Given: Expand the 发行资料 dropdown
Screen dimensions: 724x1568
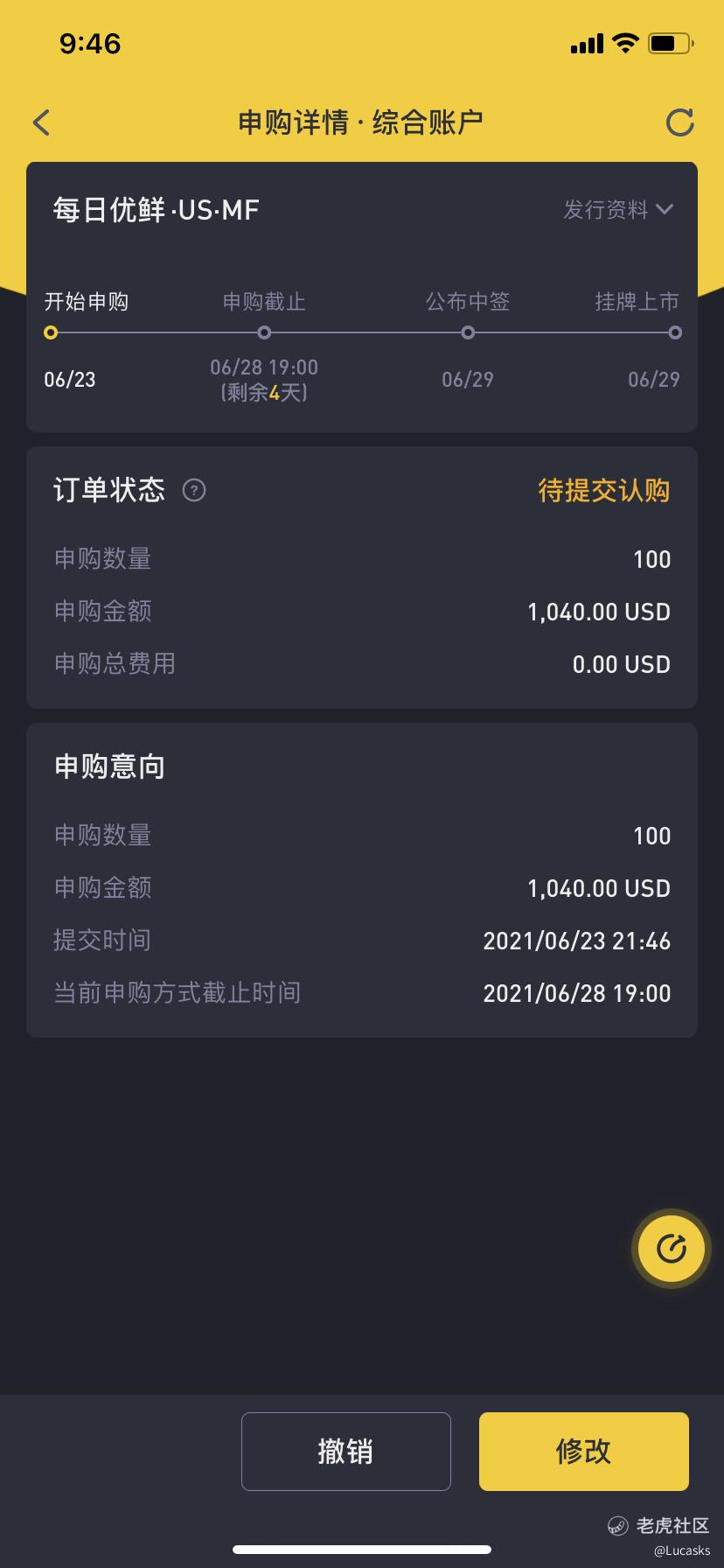Looking at the screenshot, I should click(618, 210).
